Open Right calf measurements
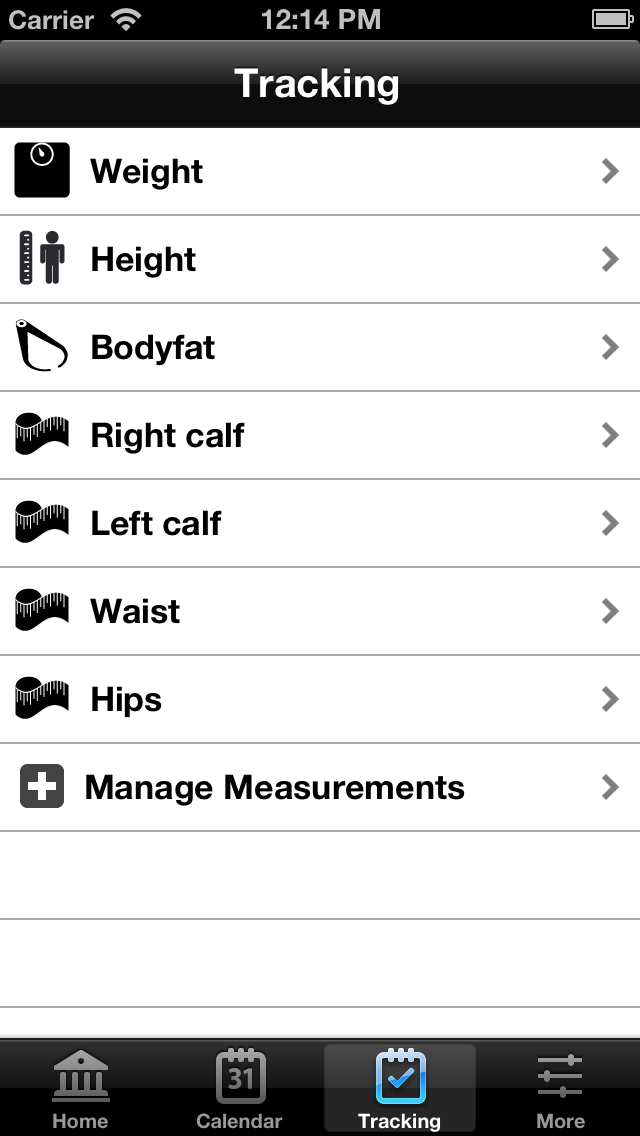The height and width of the screenshot is (1136, 640). point(320,435)
